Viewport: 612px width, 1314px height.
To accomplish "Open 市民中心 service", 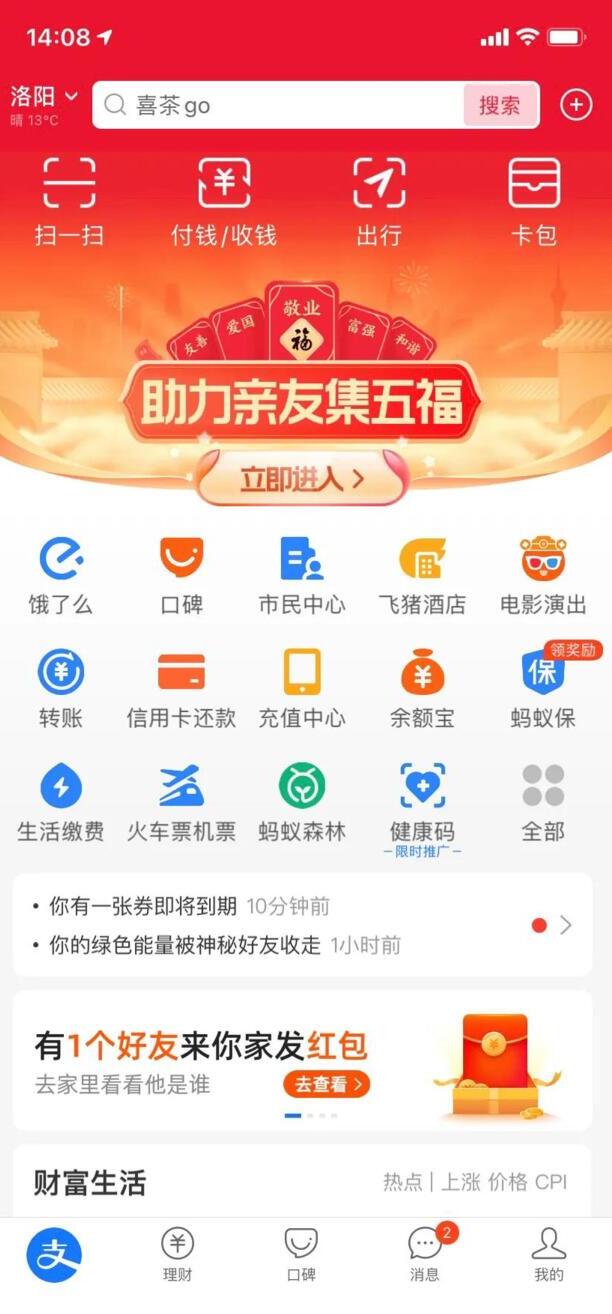I will pyautogui.click(x=301, y=575).
